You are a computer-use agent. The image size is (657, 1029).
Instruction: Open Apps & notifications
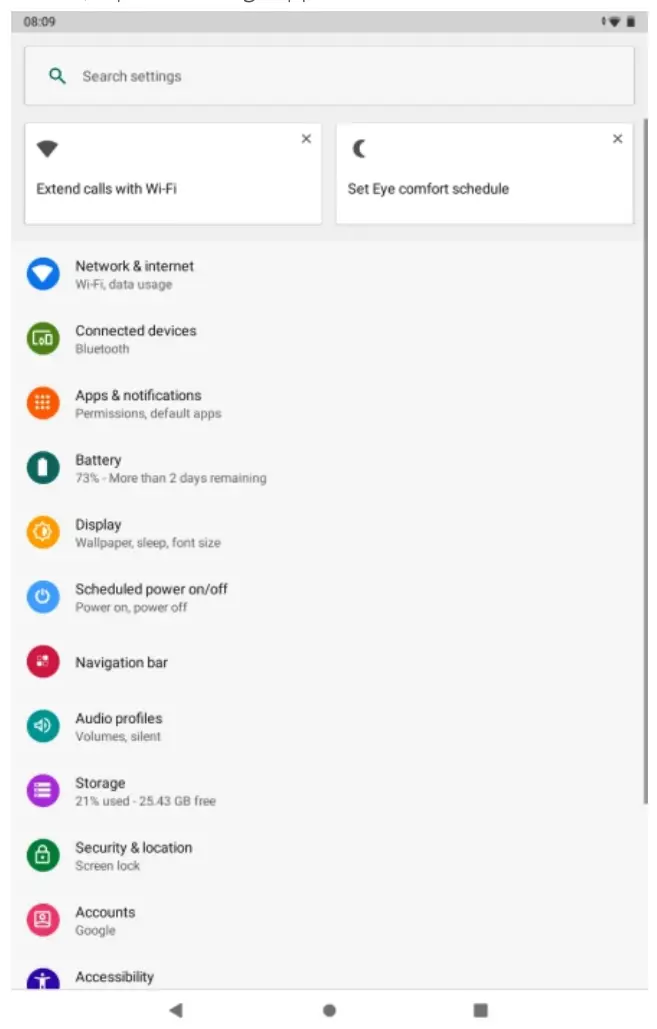138,403
